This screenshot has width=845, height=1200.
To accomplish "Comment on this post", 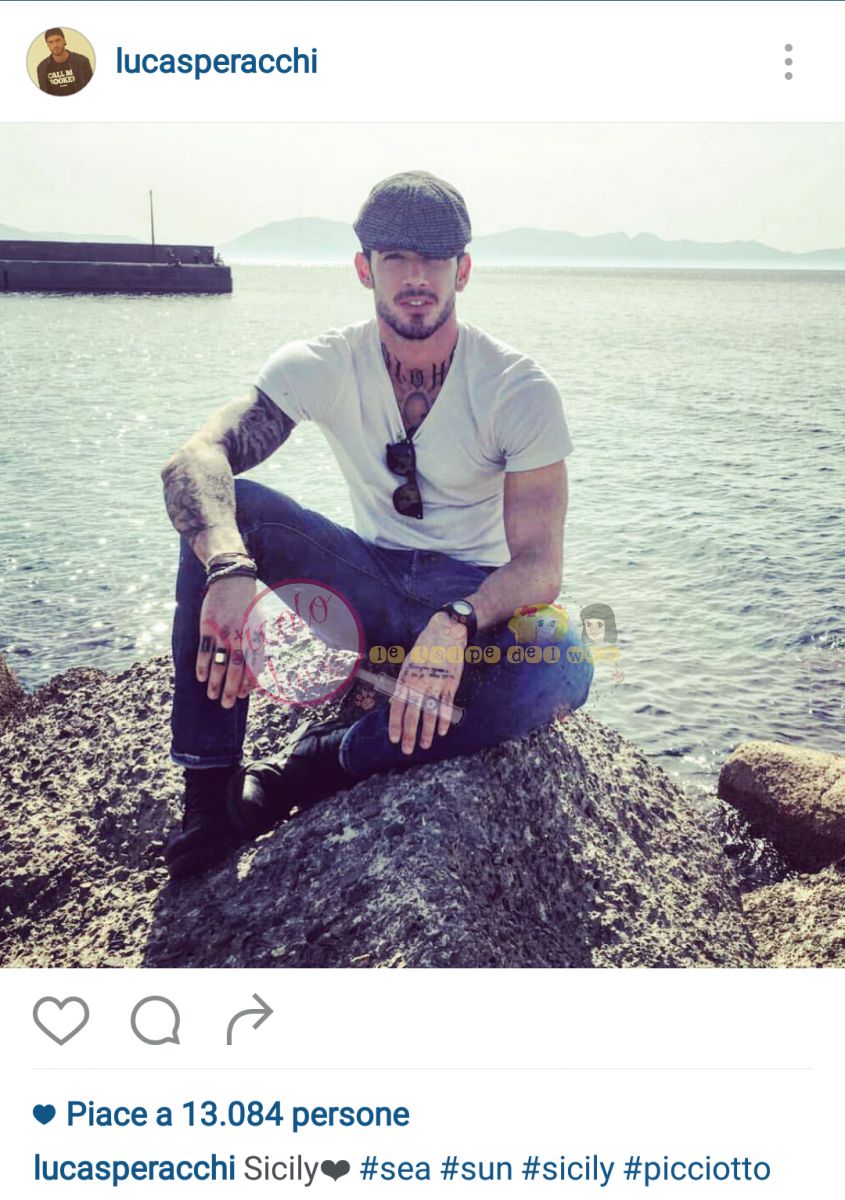I will pos(156,1021).
